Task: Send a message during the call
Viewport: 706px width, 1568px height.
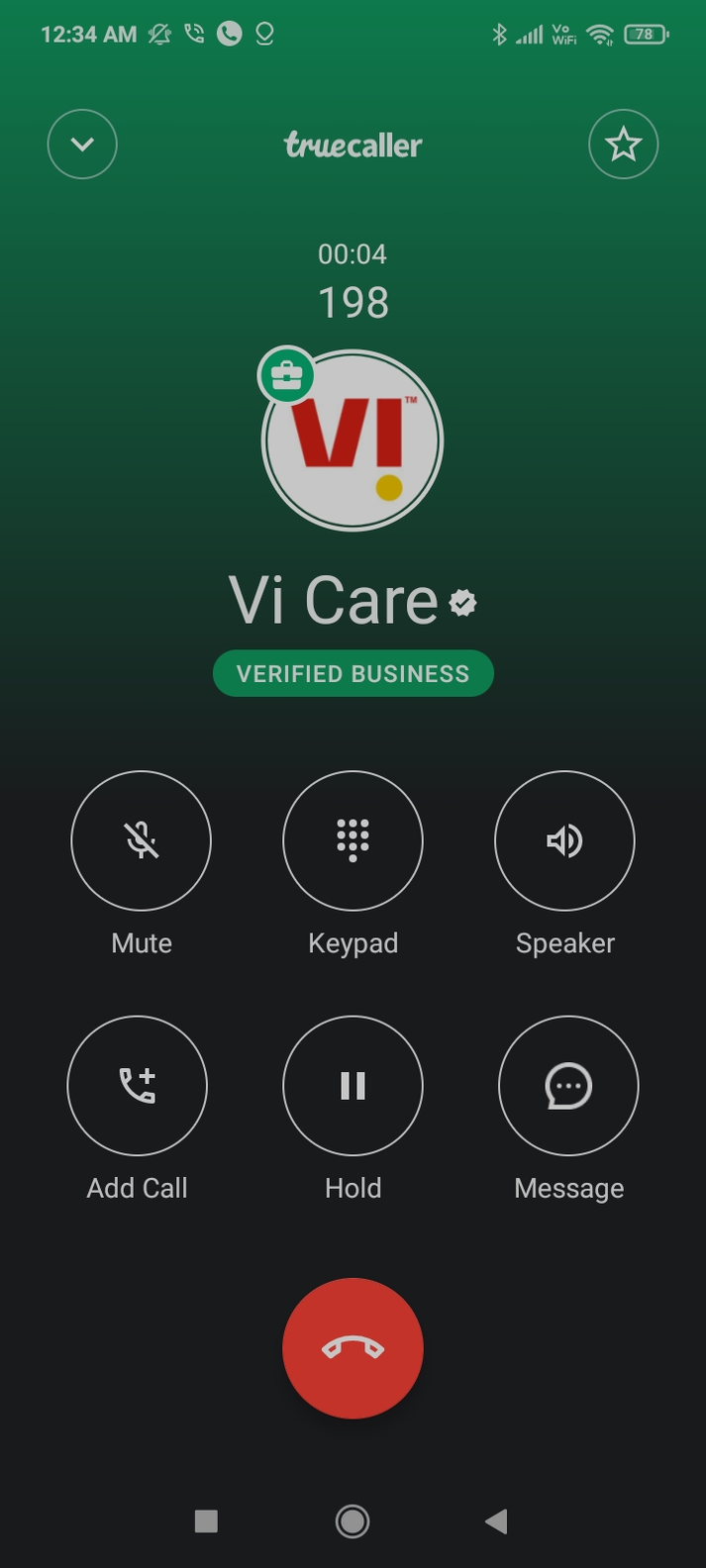Action: coord(568,1086)
